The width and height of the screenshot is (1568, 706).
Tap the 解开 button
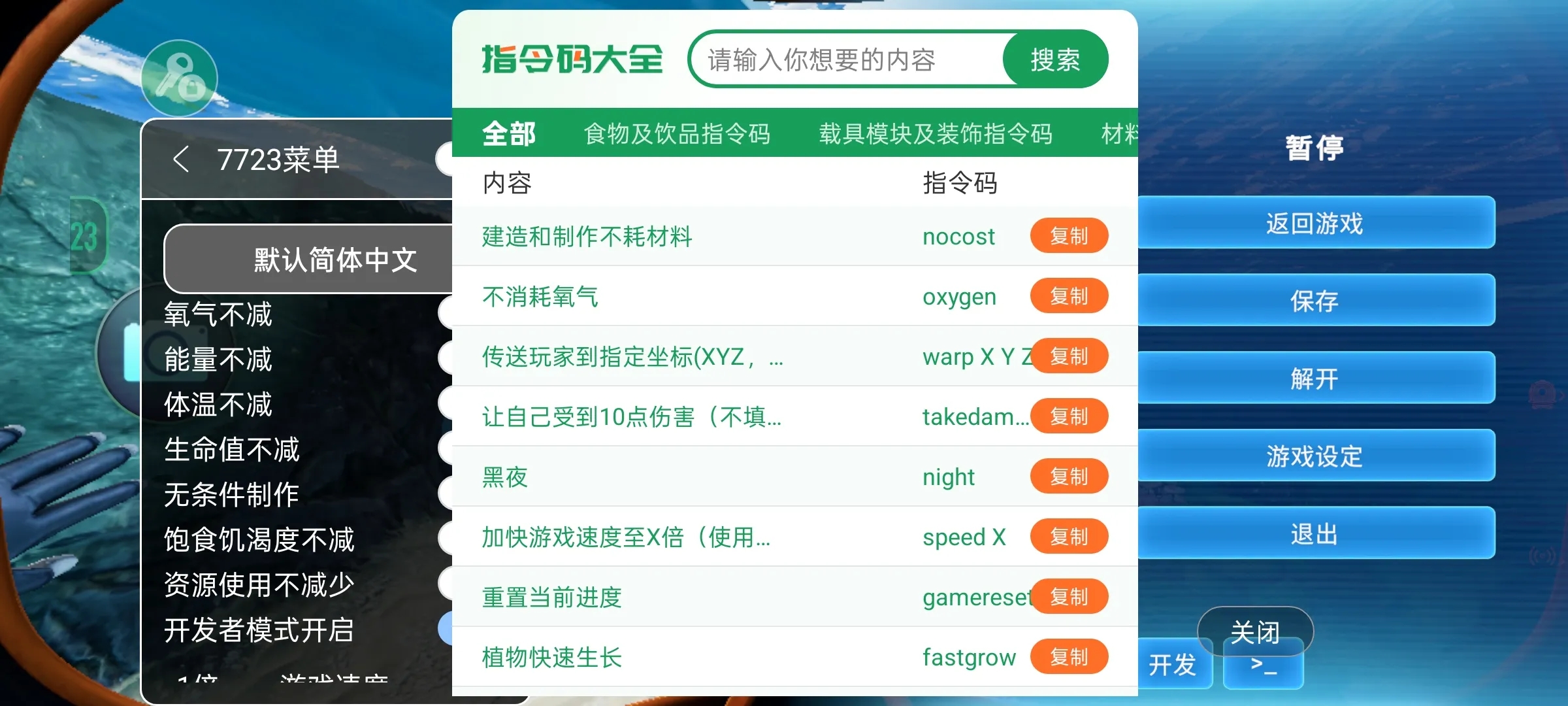pyautogui.click(x=1315, y=378)
